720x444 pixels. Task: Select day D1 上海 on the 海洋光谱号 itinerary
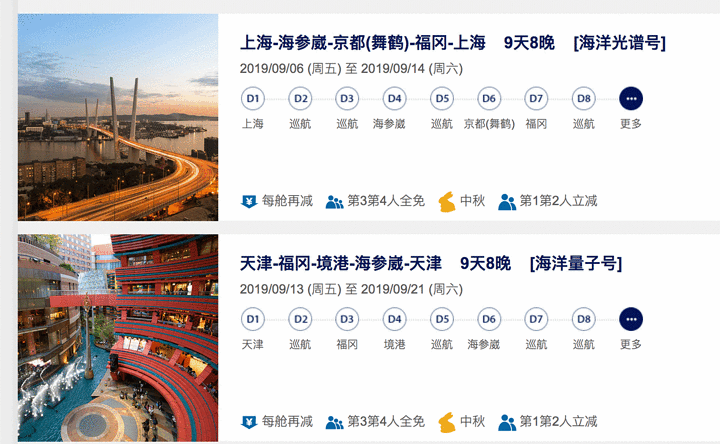click(253, 99)
